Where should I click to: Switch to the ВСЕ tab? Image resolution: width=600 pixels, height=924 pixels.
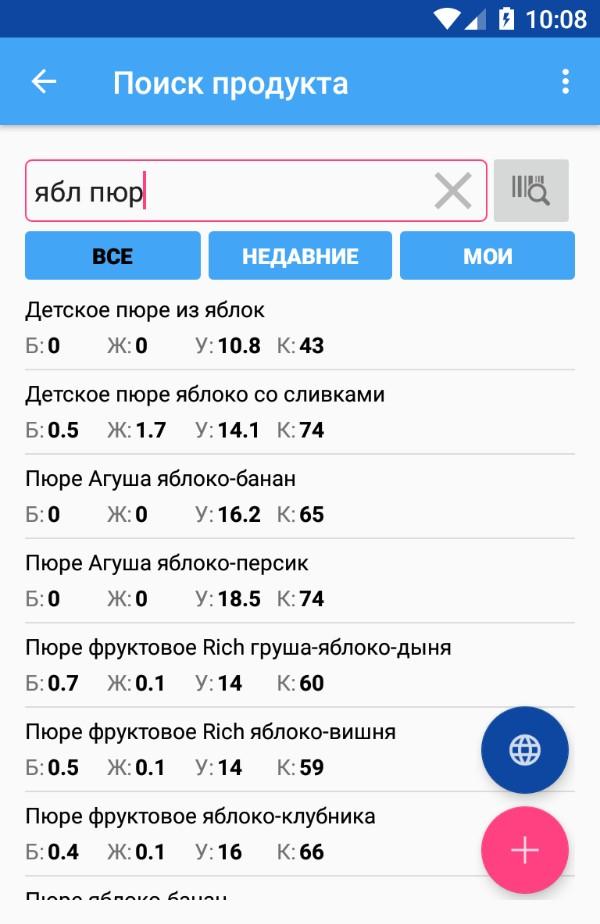(x=113, y=256)
